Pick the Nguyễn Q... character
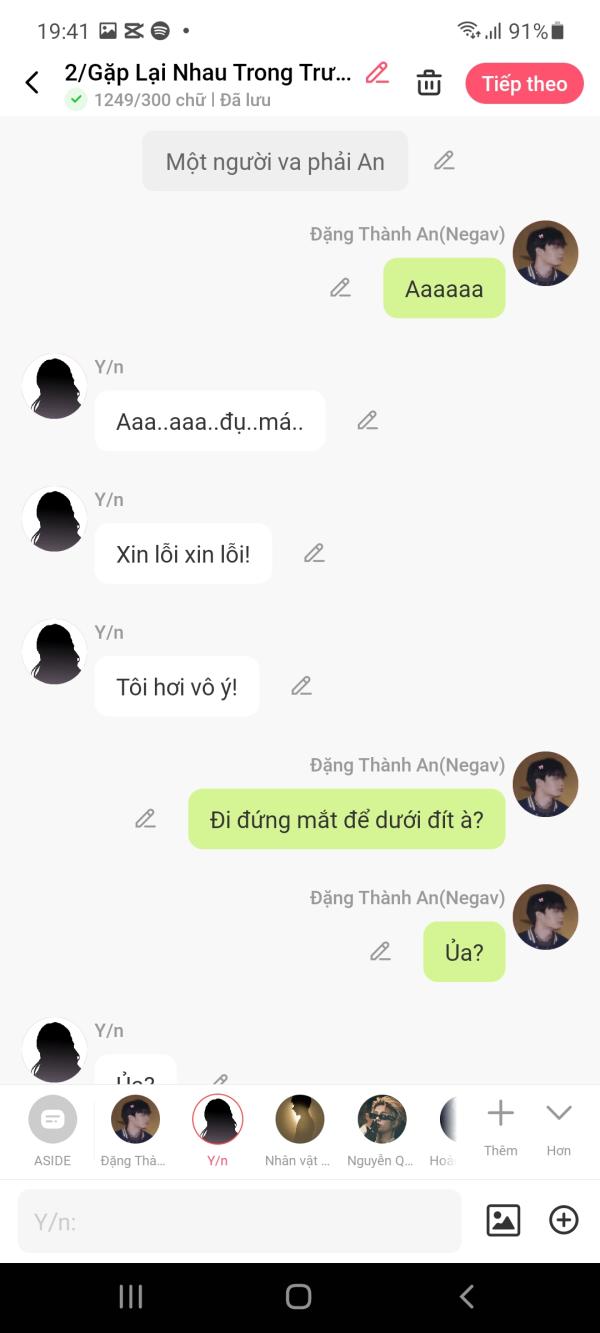 pyautogui.click(x=381, y=1131)
